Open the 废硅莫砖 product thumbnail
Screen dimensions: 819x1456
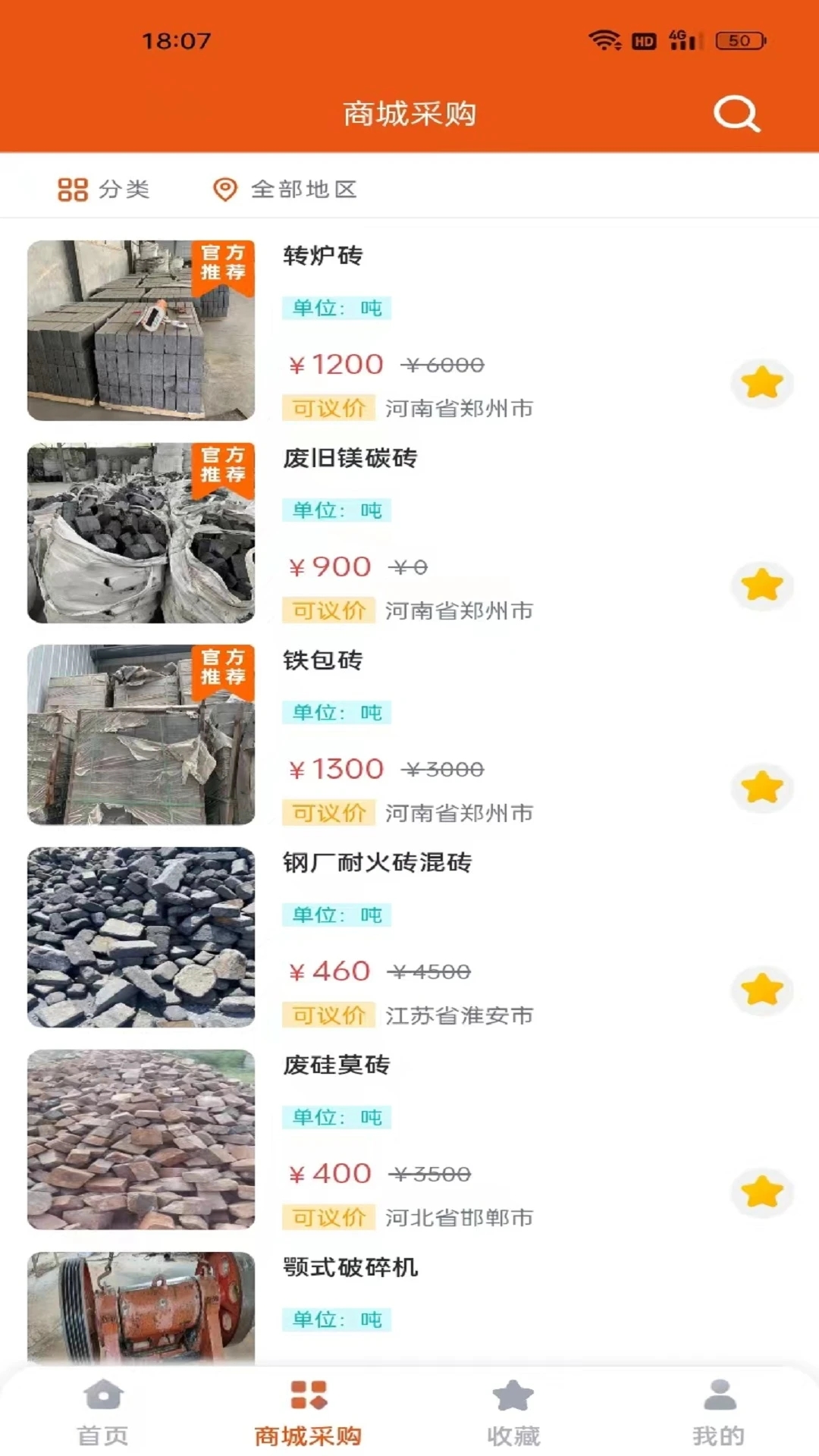pos(141,1139)
